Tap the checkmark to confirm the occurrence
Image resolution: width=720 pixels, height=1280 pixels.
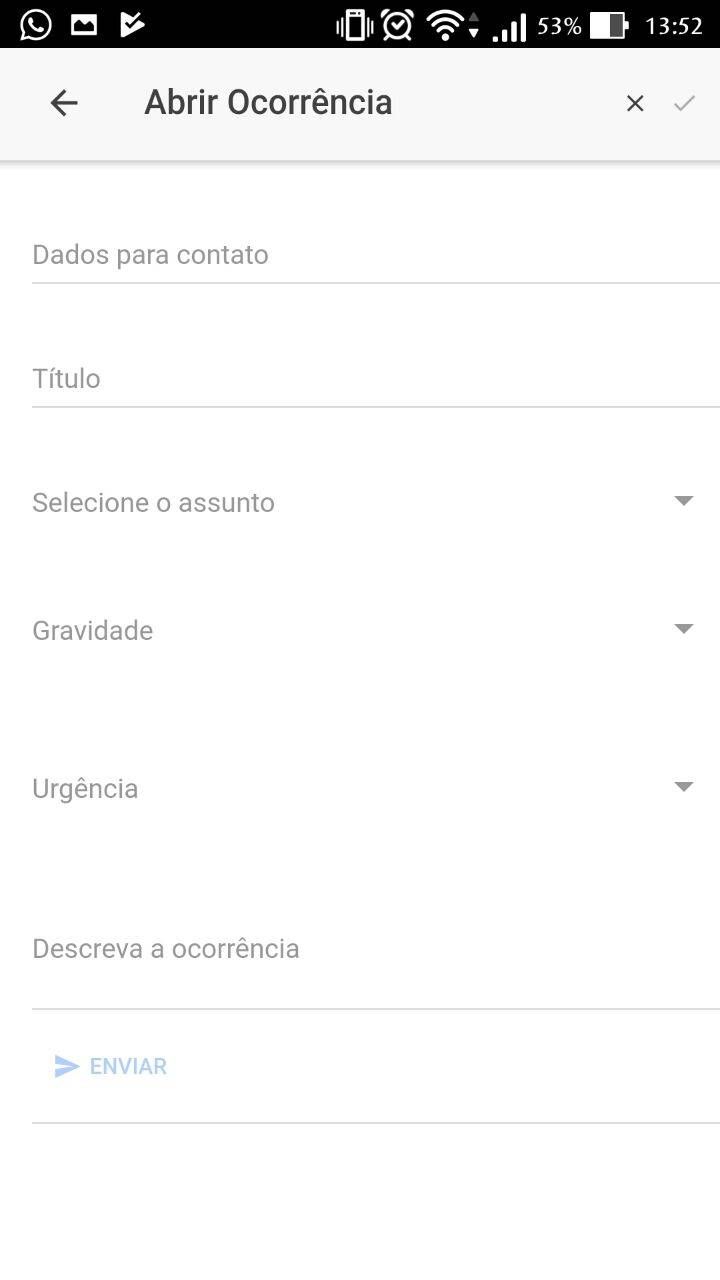pos(685,103)
